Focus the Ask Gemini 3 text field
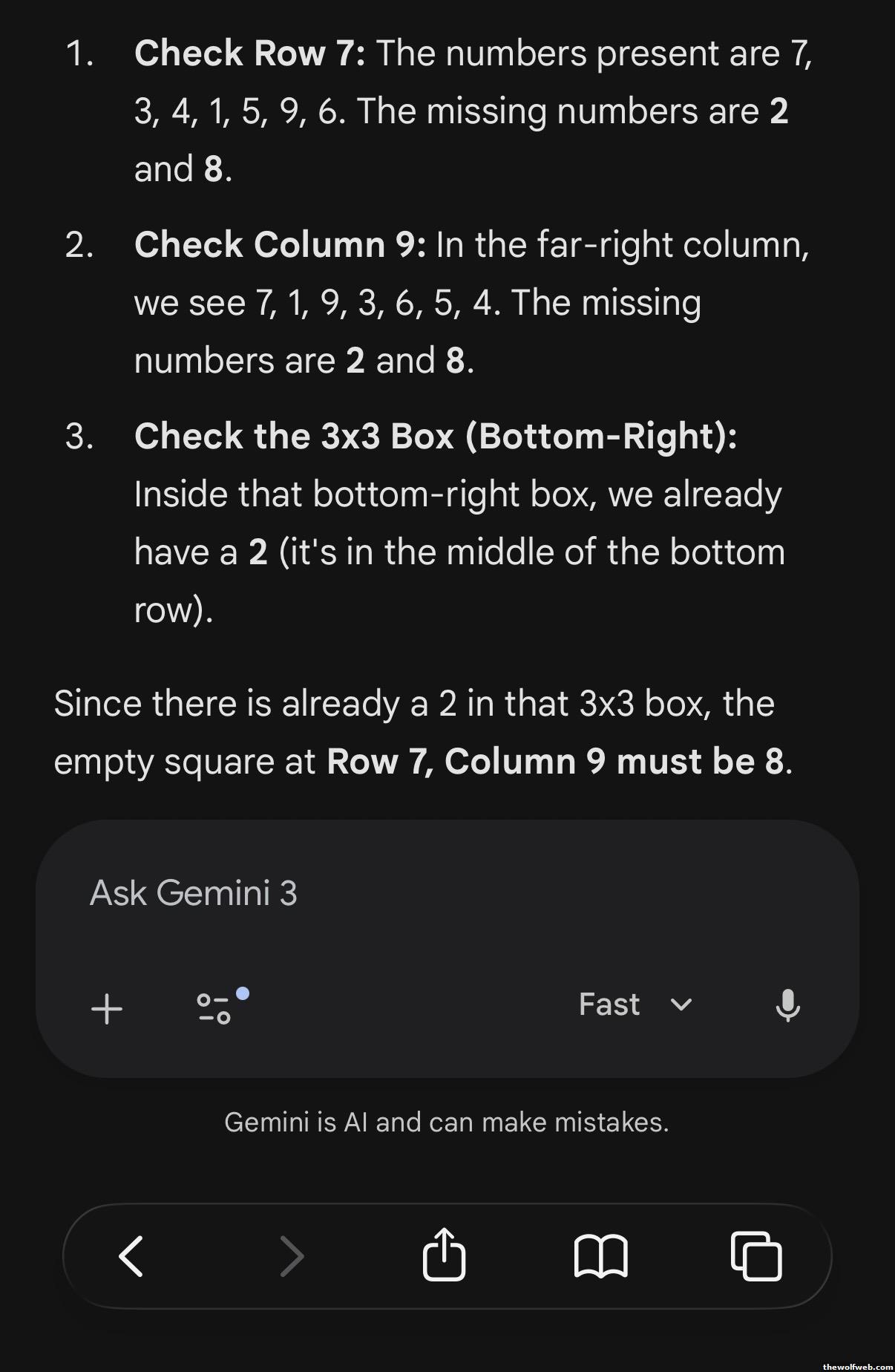 [371, 893]
